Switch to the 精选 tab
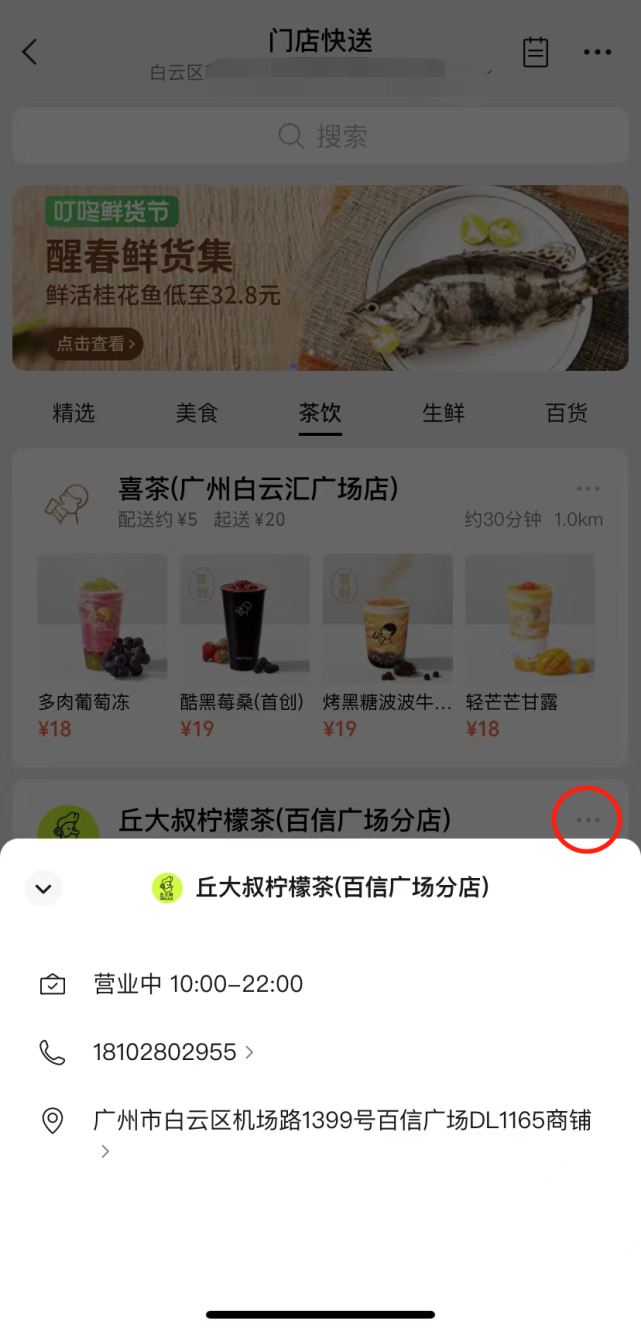 click(x=74, y=413)
